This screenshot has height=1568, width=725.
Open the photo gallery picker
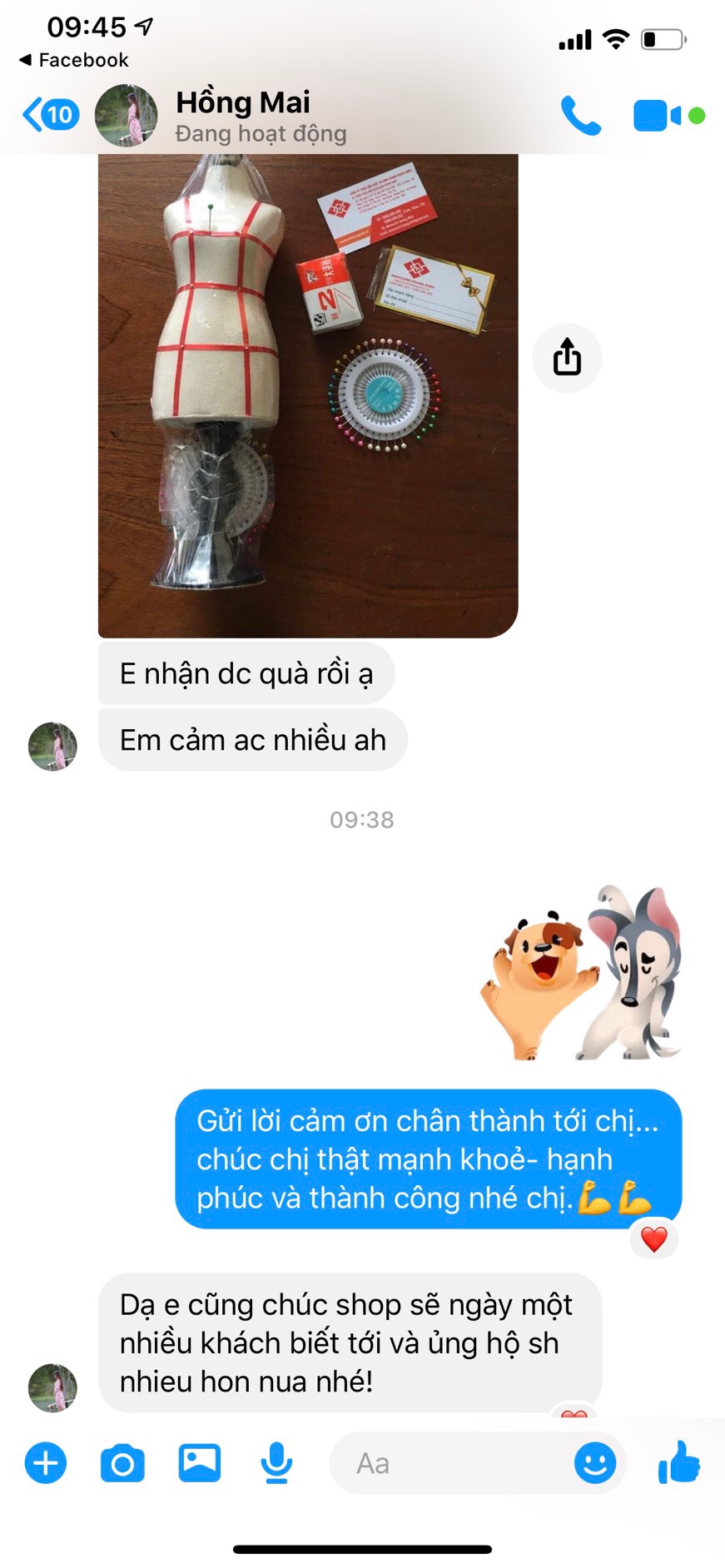point(200,1462)
